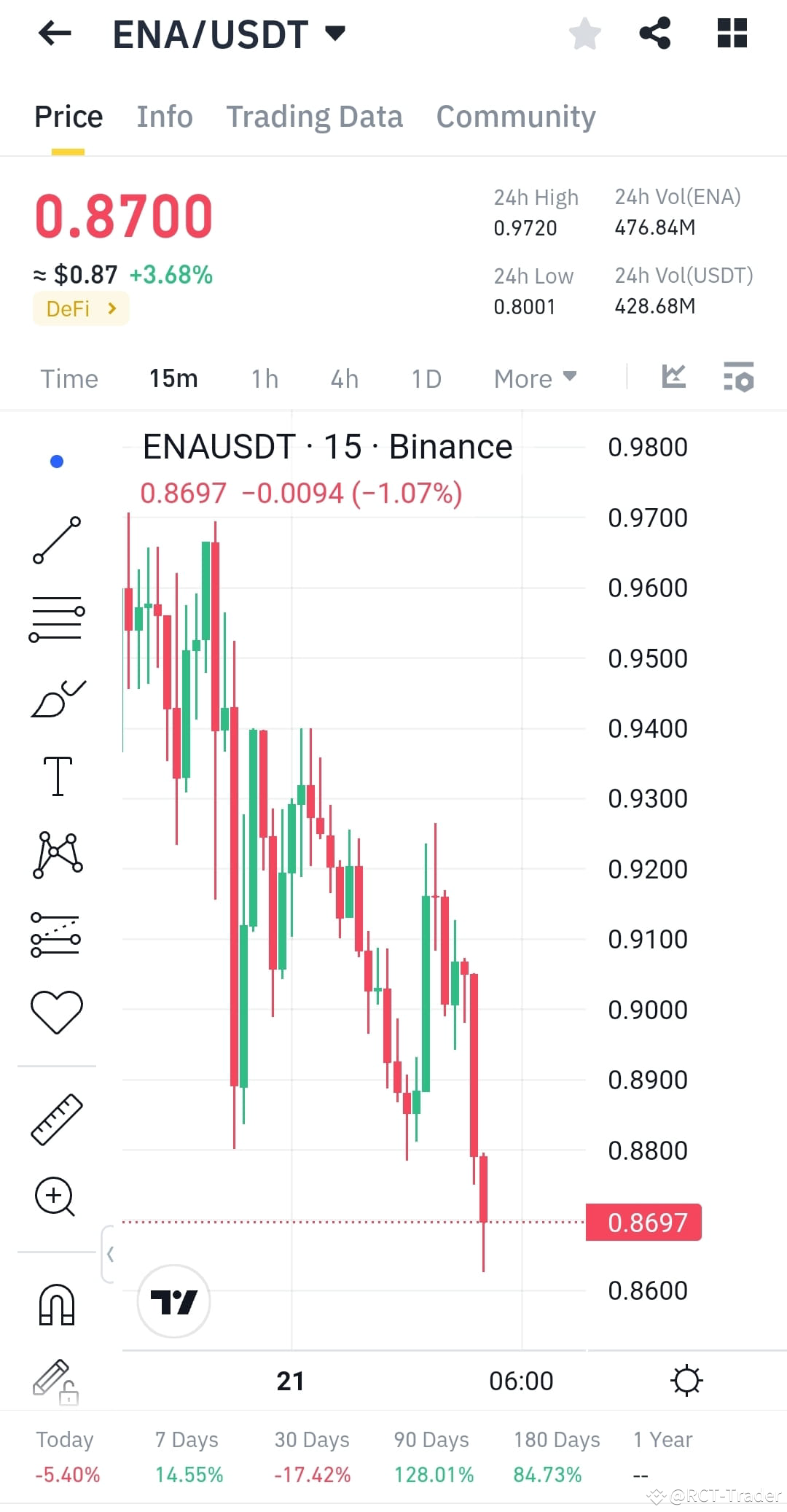Select the brush drawing tool
Screen dimensions: 787x1512
pyautogui.click(x=57, y=696)
